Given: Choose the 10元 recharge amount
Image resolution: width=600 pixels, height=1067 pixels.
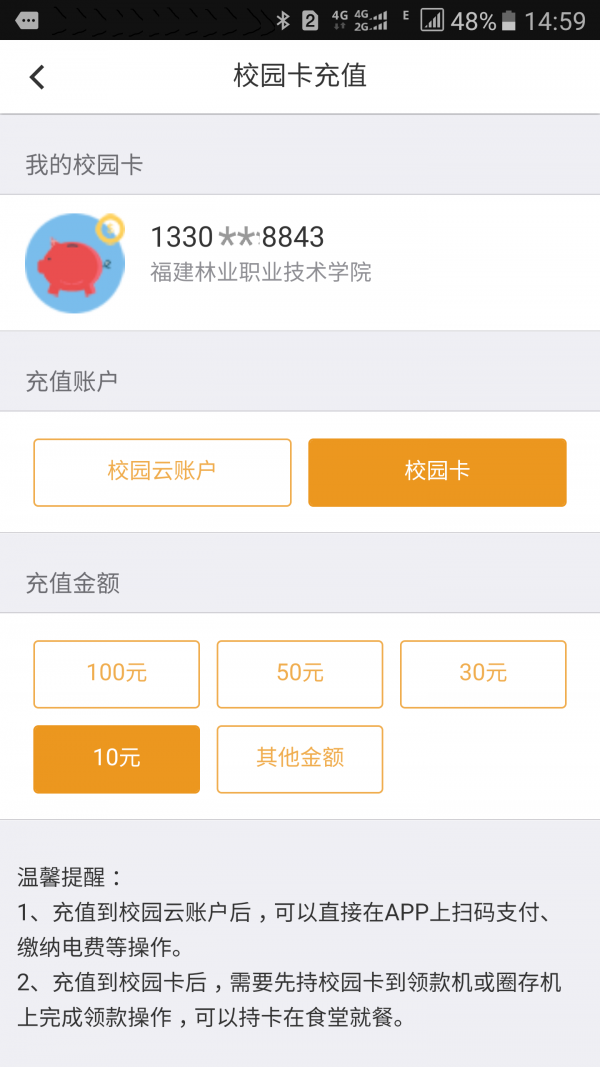Looking at the screenshot, I should [117, 759].
